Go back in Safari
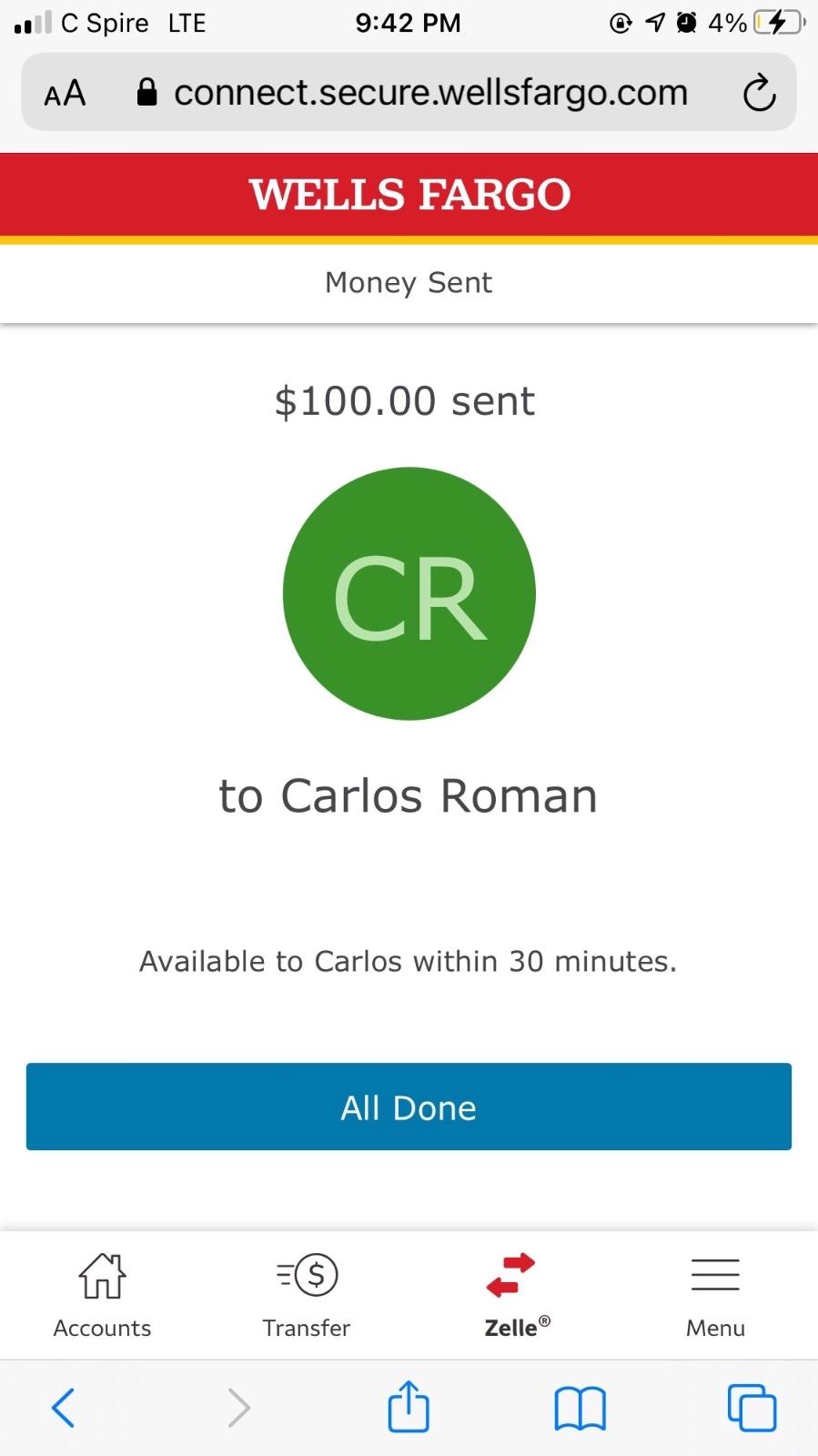818x1456 pixels. coord(63,1408)
